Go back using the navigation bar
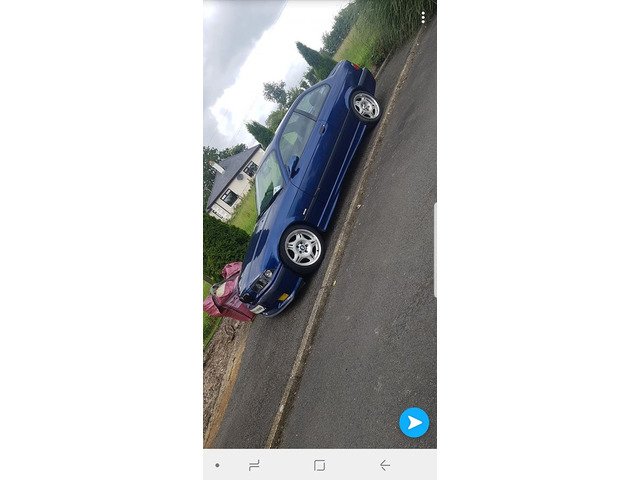The height and width of the screenshot is (480, 640). [384, 465]
